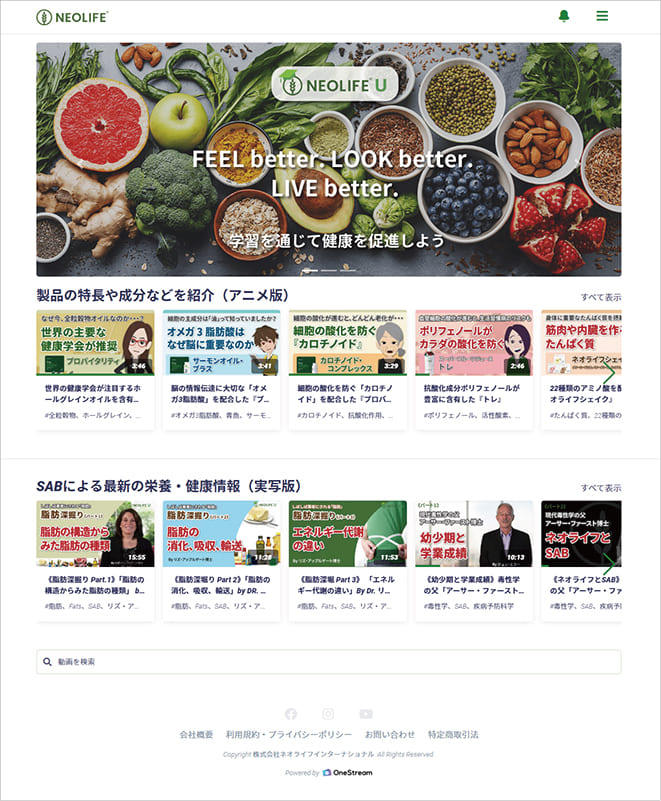Open 会社概要 footer link
Image resolution: width=661 pixels, height=801 pixels.
[x=196, y=735]
